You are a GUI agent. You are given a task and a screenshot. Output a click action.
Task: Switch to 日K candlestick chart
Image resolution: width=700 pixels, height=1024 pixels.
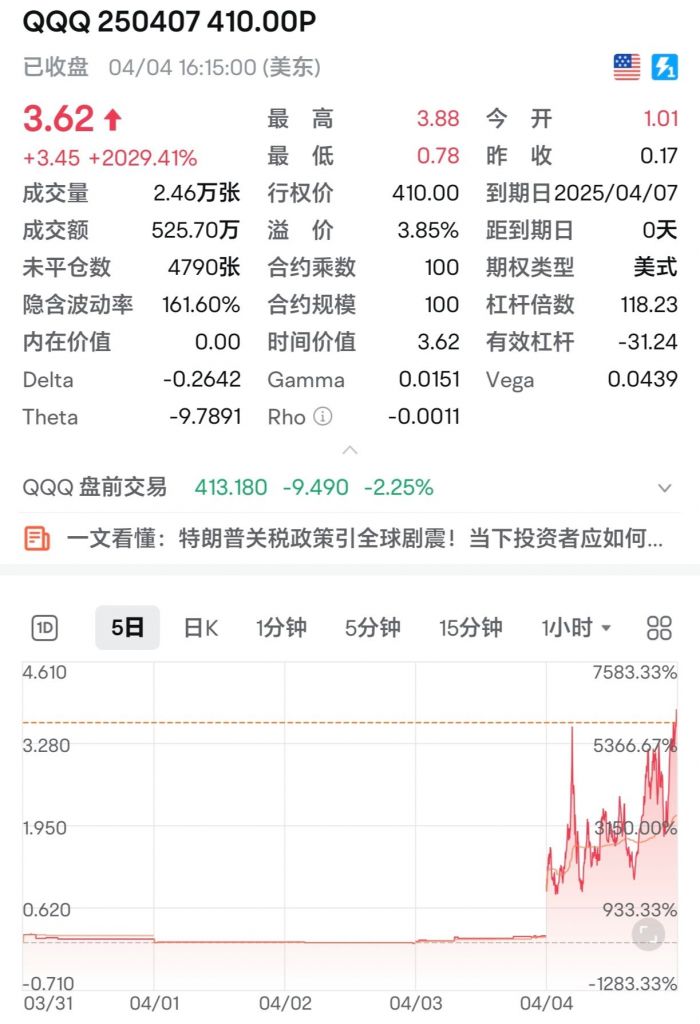coord(201,628)
